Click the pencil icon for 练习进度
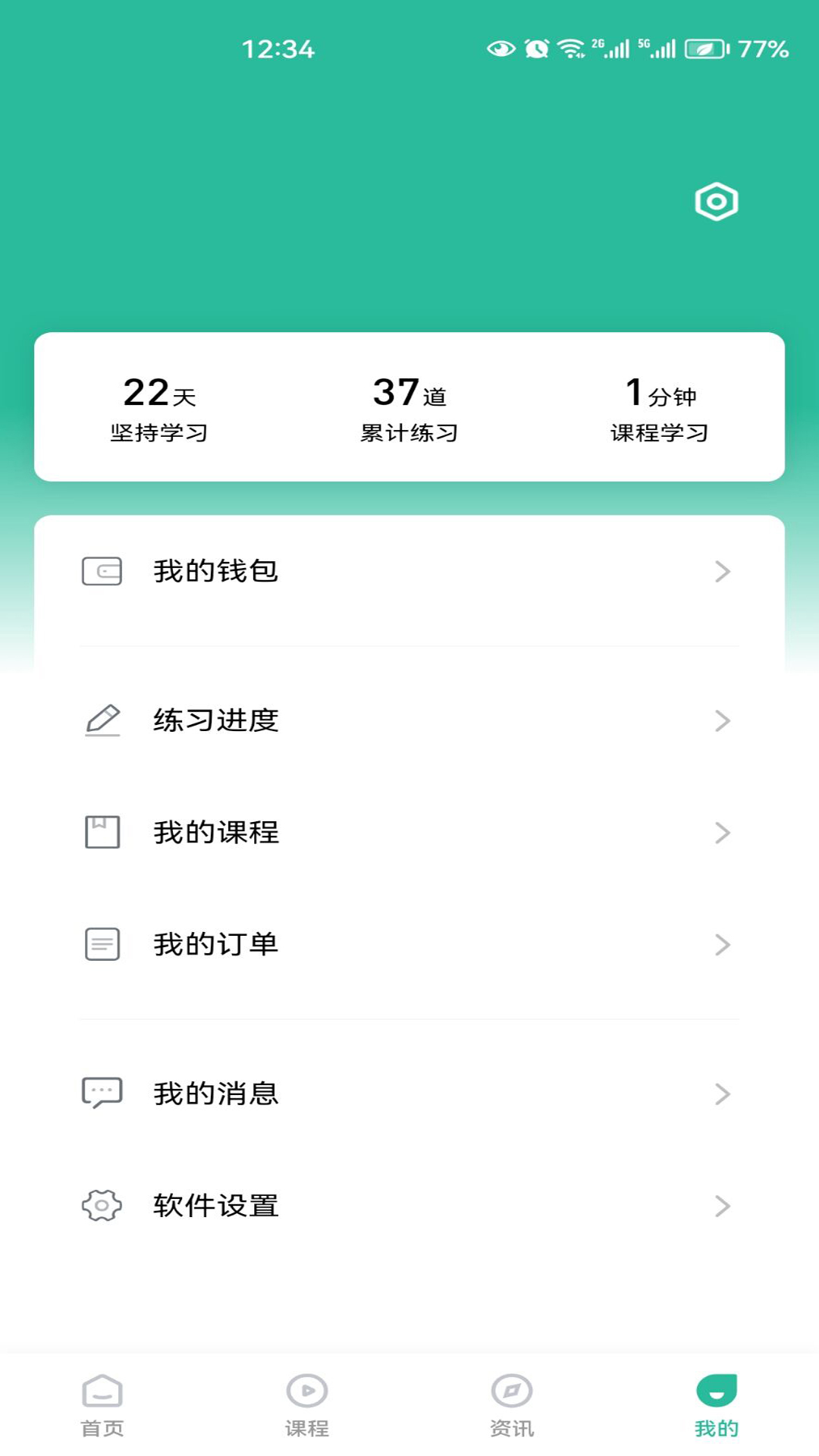The height and width of the screenshot is (1456, 819). [x=102, y=721]
